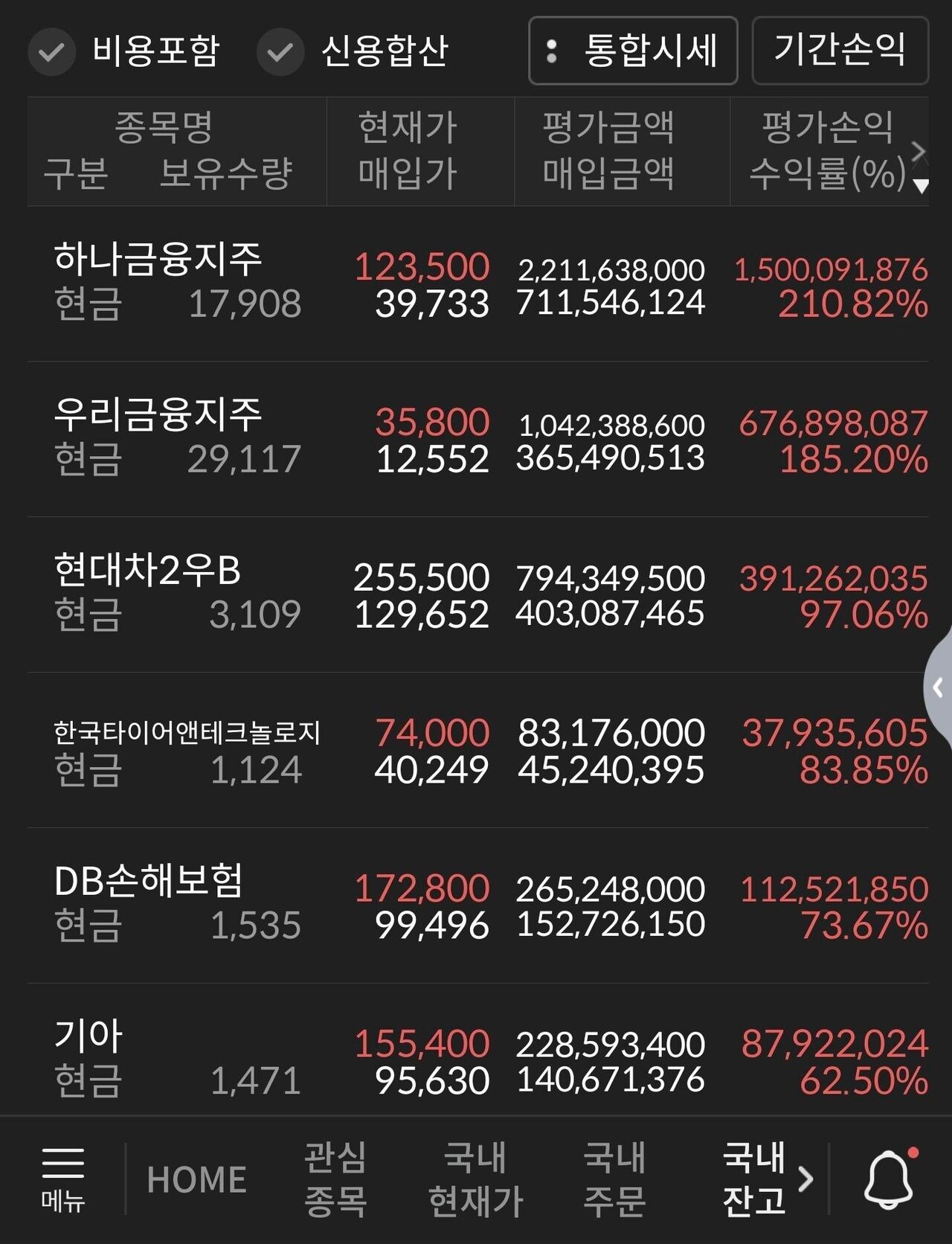
Task: Select the 현대차2우B holding
Action: (x=478, y=595)
